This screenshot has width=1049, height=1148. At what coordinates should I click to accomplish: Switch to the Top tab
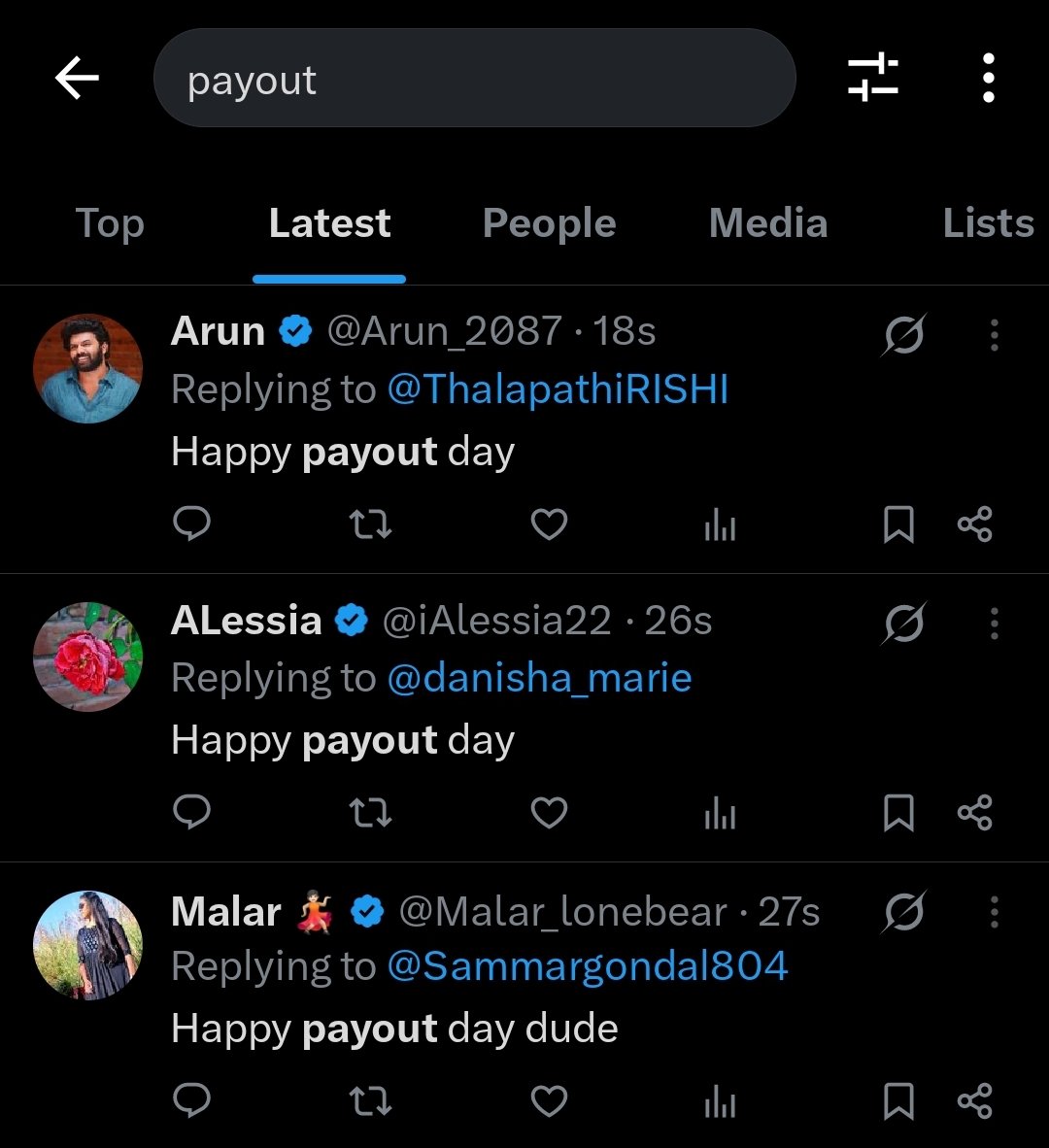point(110,223)
